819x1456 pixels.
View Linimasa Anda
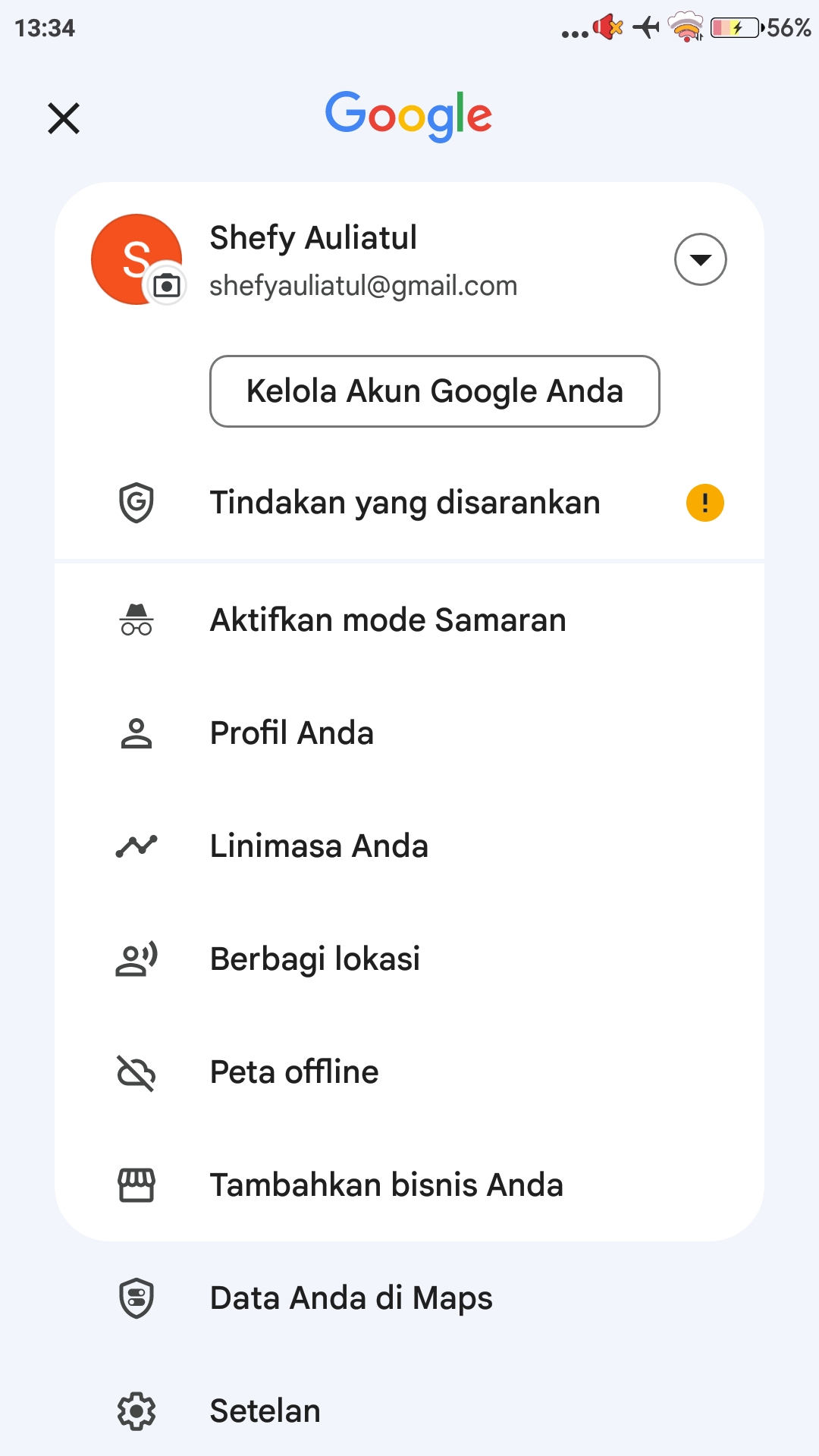point(318,846)
